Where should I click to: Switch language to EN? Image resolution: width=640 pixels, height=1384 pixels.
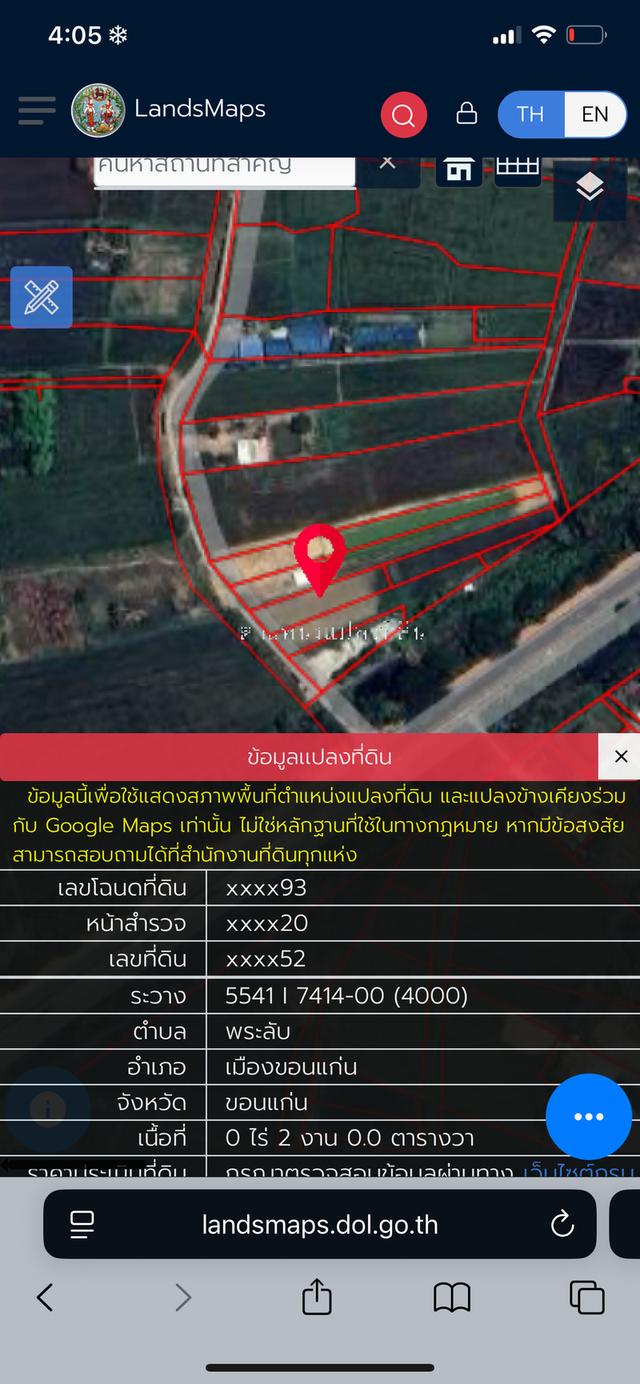pos(594,114)
